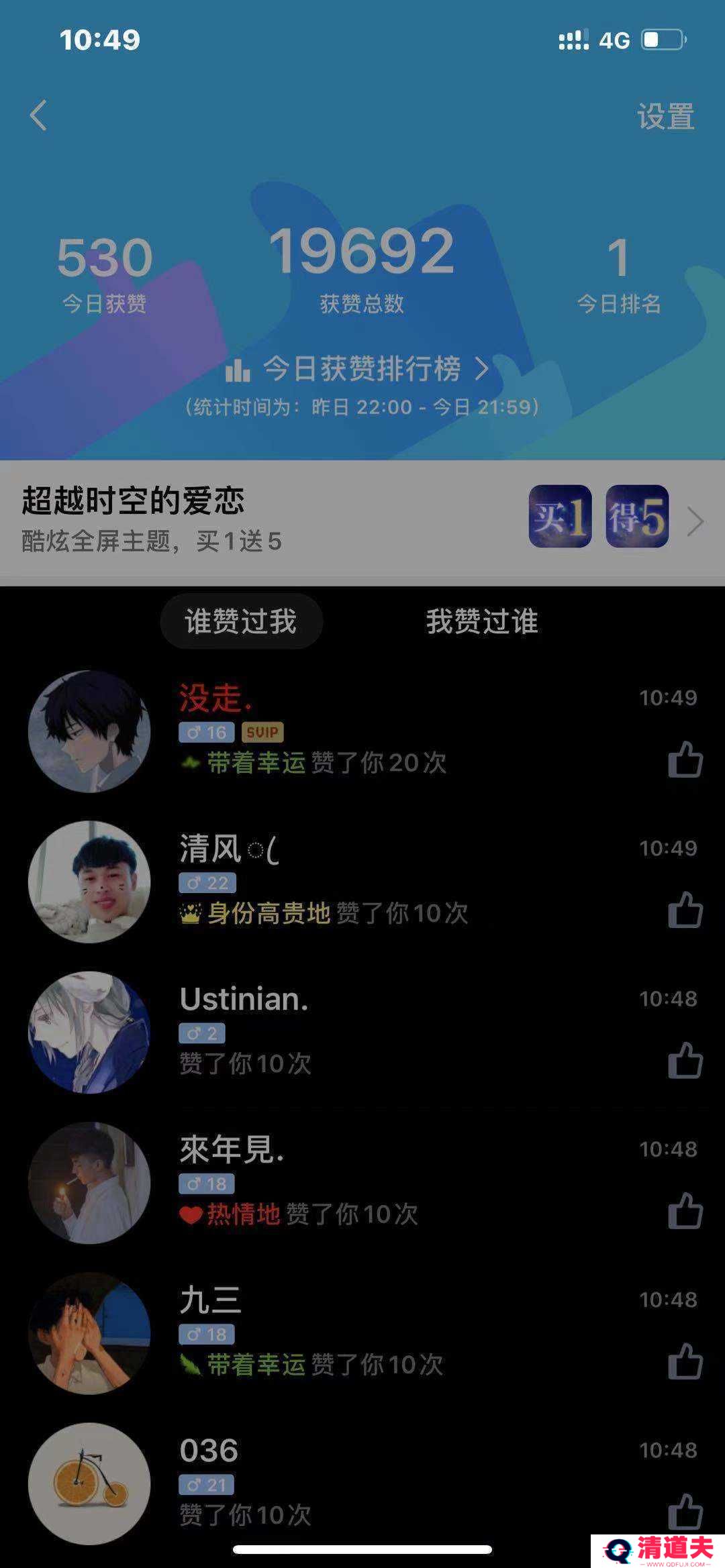Open Ustinian.'s avatar

pyautogui.click(x=89, y=1032)
